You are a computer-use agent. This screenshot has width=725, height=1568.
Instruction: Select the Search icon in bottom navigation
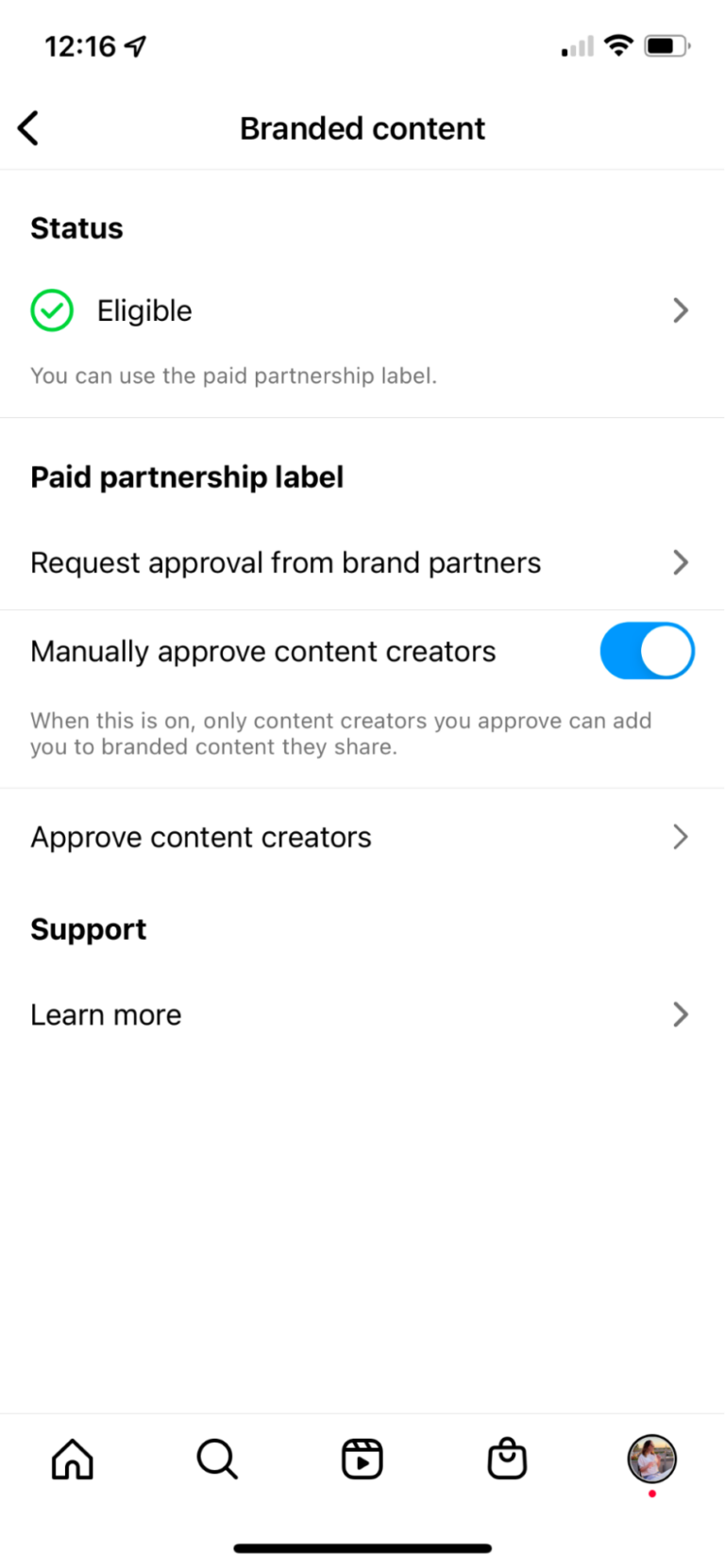pyautogui.click(x=217, y=1459)
